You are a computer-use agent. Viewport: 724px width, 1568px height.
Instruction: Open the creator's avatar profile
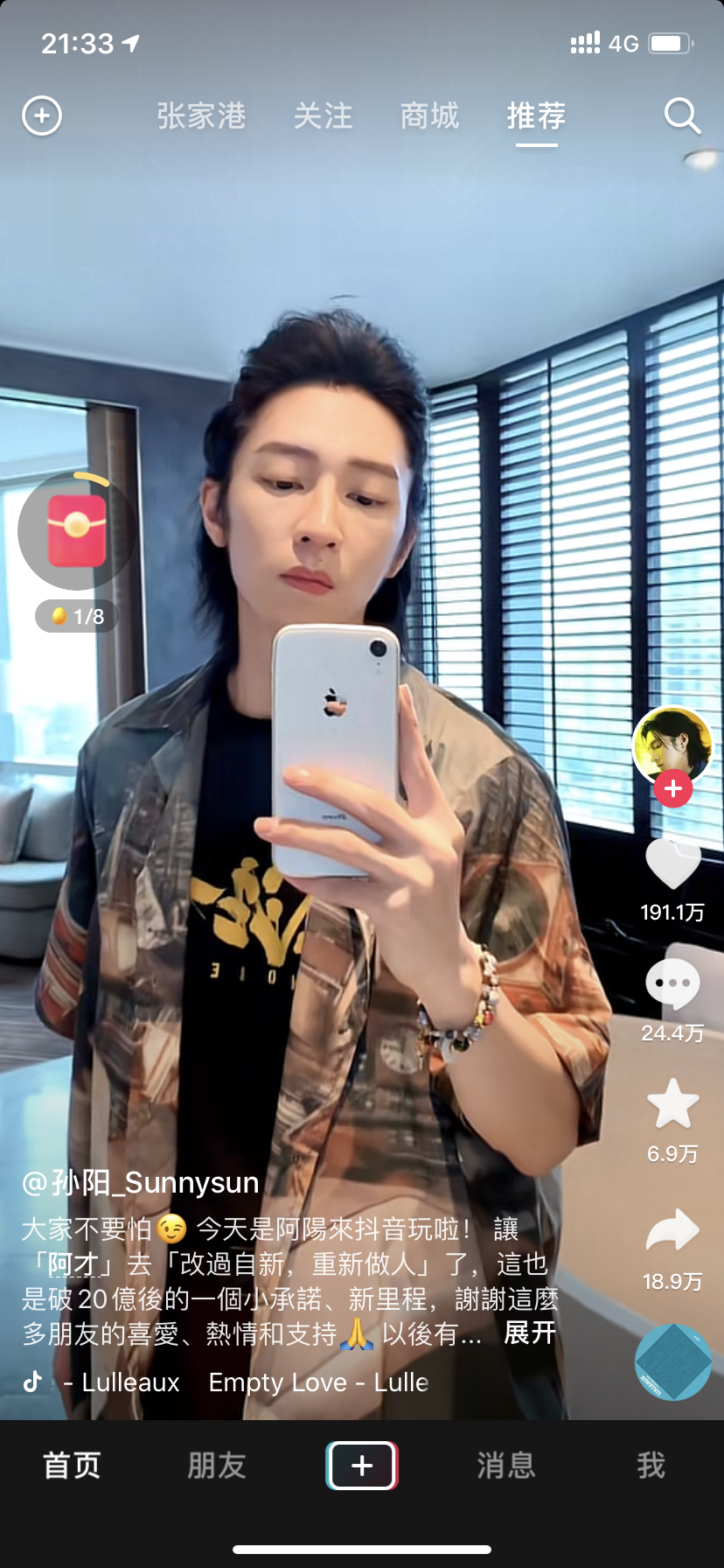point(672,745)
